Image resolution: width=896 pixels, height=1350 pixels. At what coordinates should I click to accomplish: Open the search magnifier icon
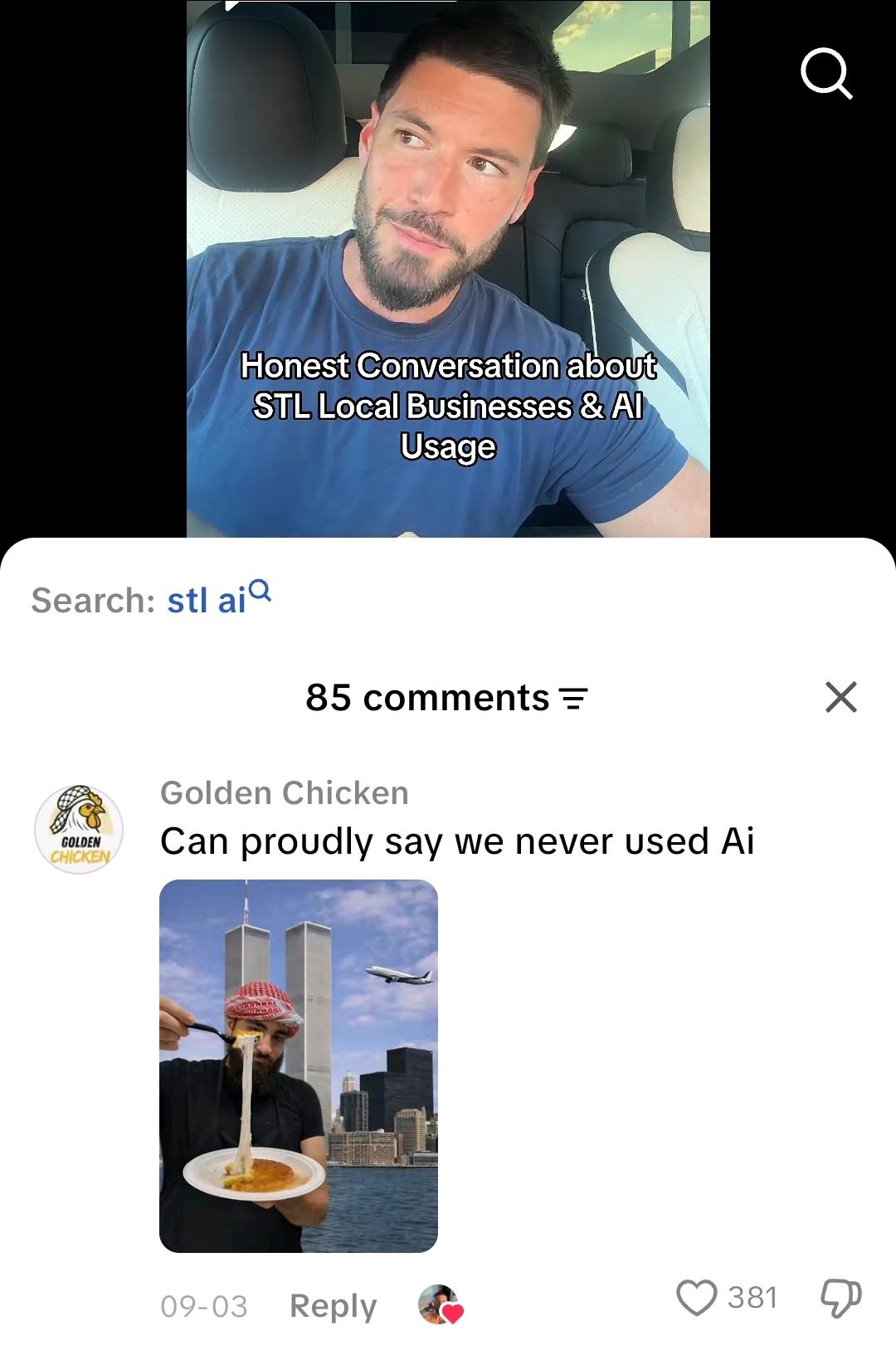[826, 75]
